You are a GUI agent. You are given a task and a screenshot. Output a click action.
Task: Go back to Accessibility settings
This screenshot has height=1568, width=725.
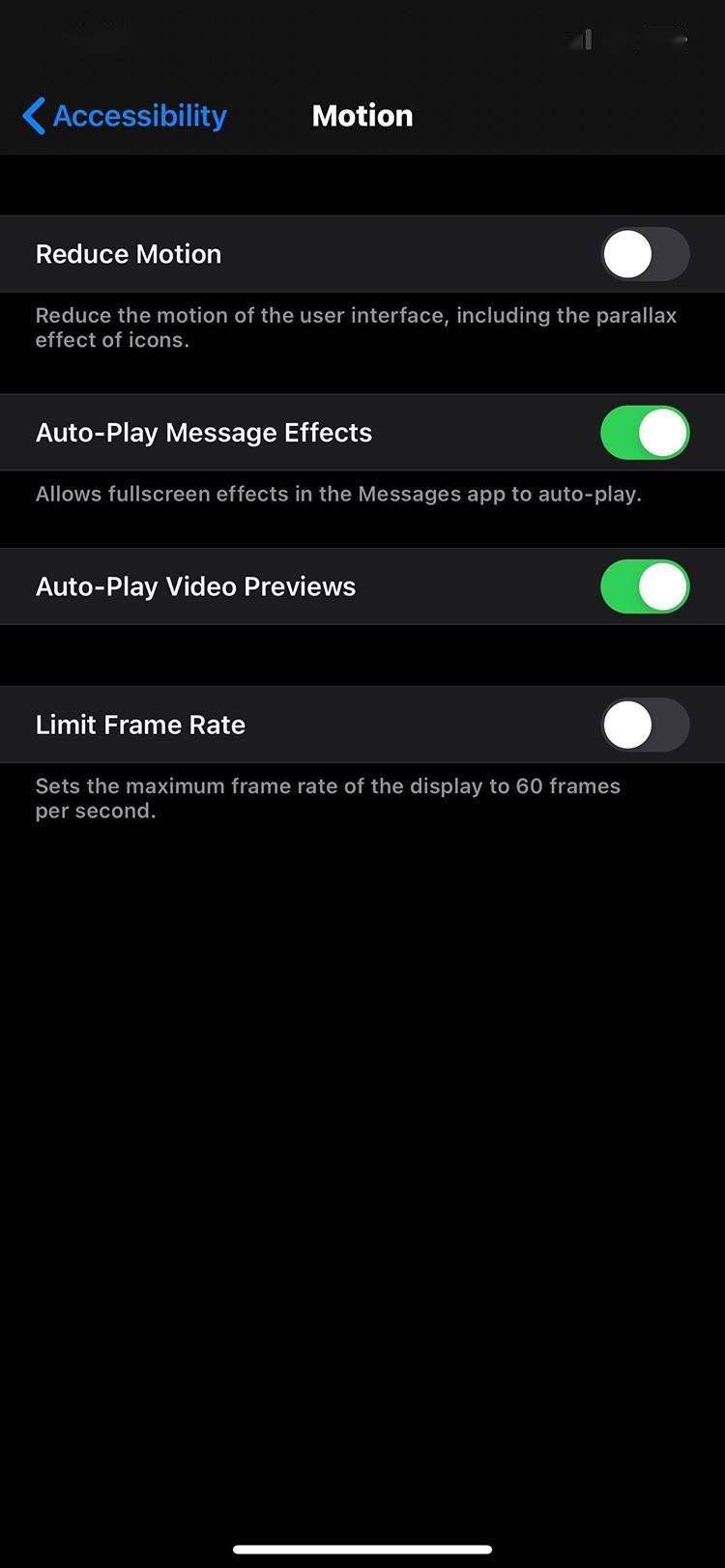[125, 116]
